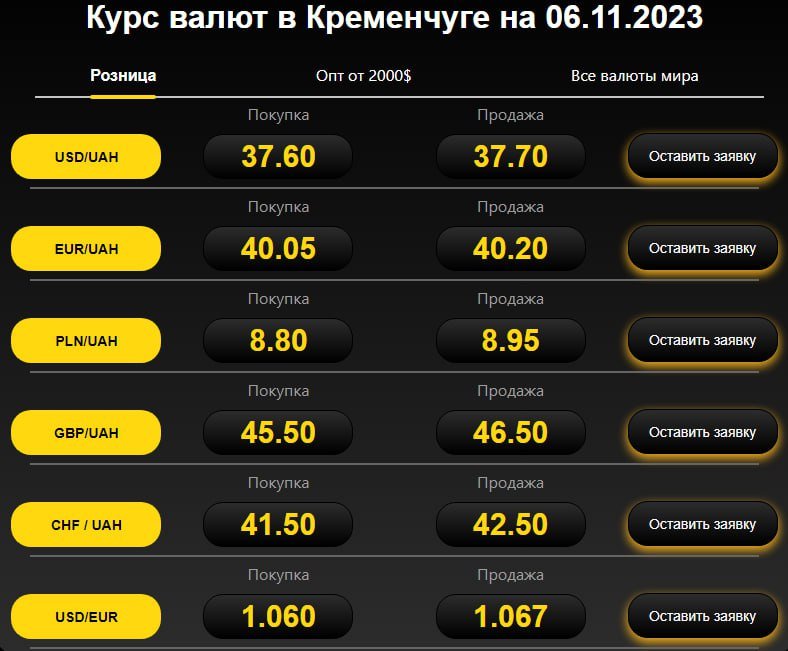Switch to the Опт от 2000$ tab
The height and width of the screenshot is (651, 788).
(x=363, y=76)
